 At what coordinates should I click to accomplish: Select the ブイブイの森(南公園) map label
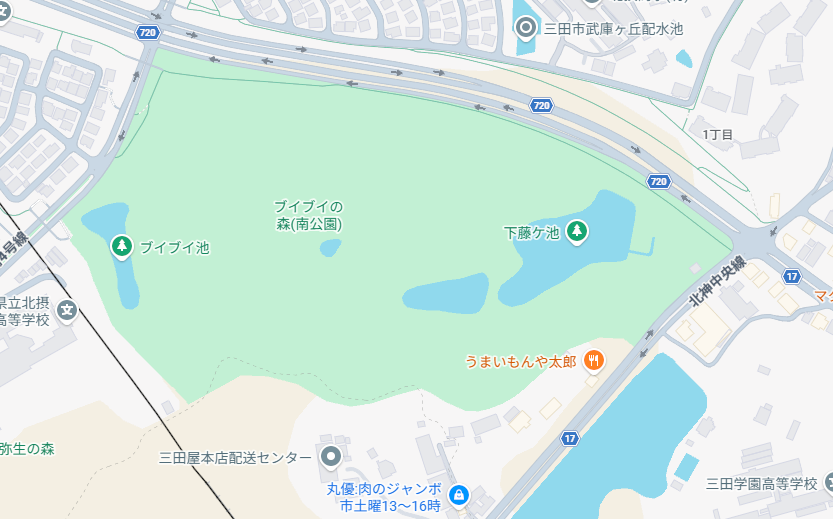309,215
